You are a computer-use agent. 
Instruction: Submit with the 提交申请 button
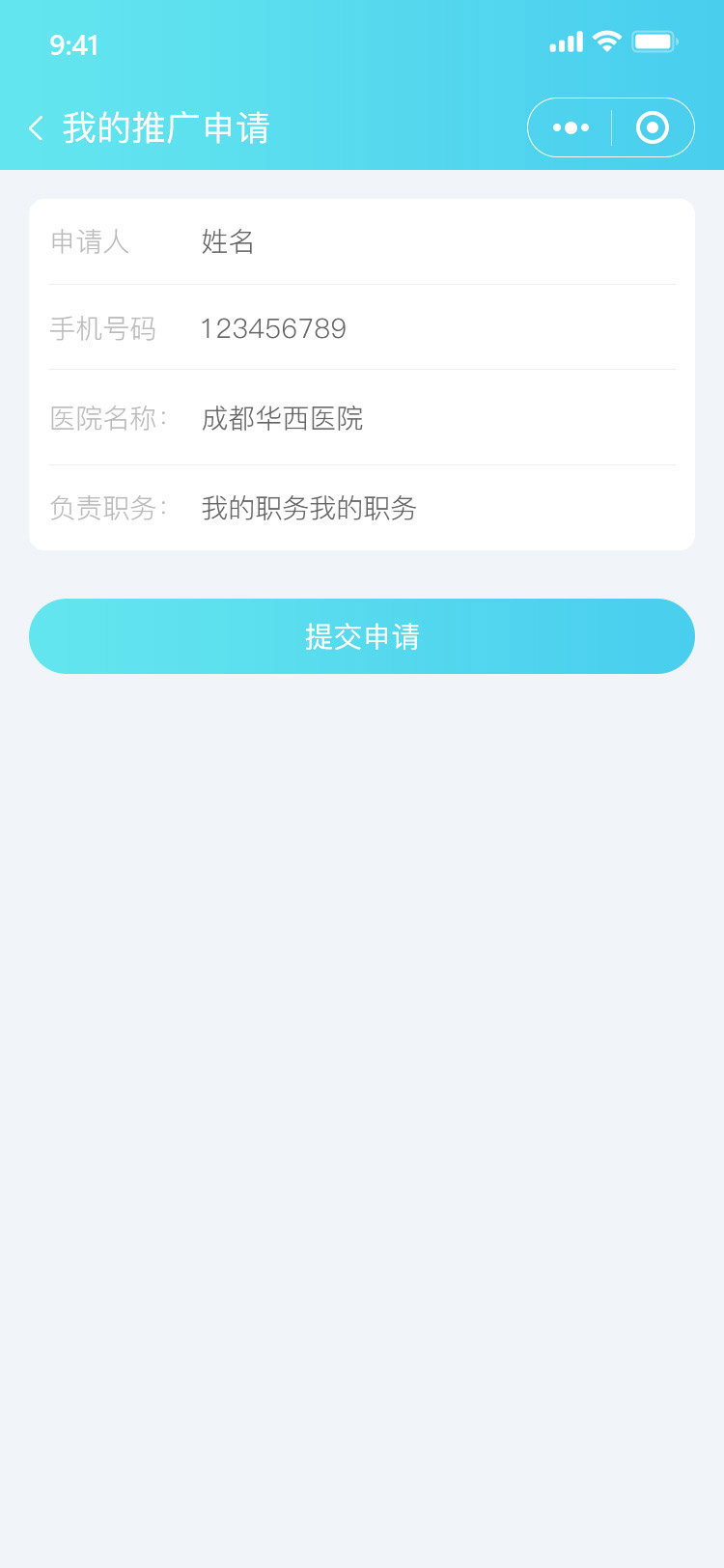coord(362,636)
